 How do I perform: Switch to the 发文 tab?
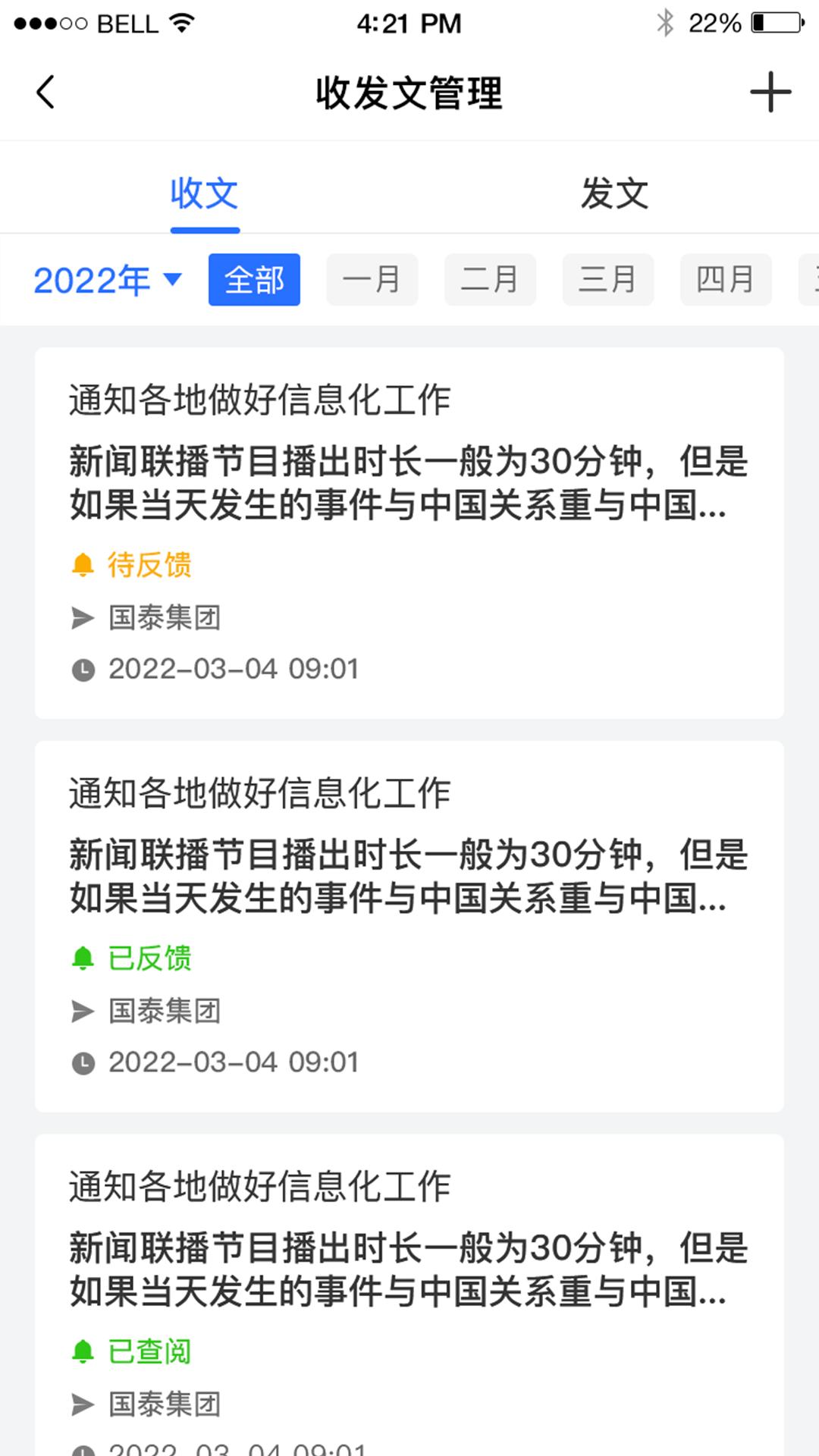[x=614, y=193]
